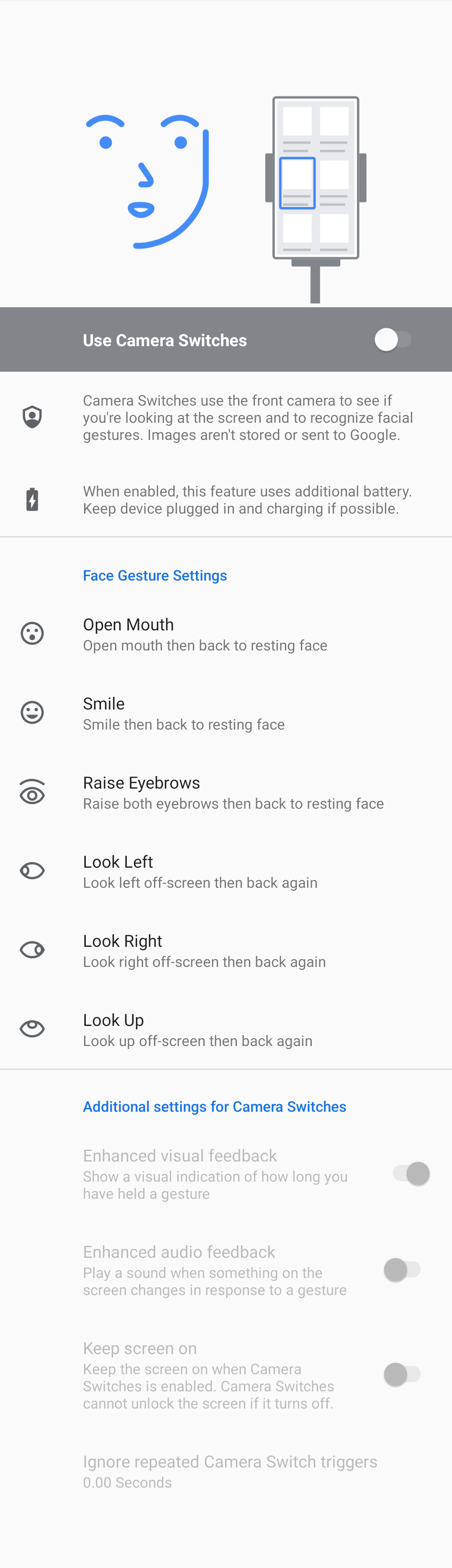Turn on Use Camera Switches
This screenshot has width=452, height=1568.
[393, 339]
